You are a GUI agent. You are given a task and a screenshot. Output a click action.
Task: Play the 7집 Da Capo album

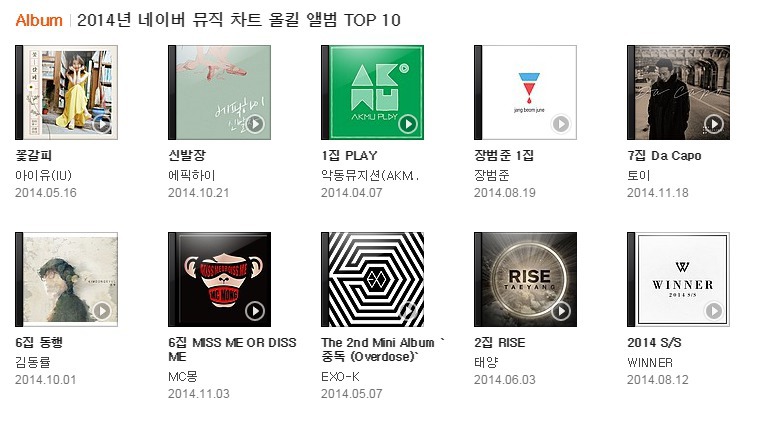pyautogui.click(x=713, y=124)
